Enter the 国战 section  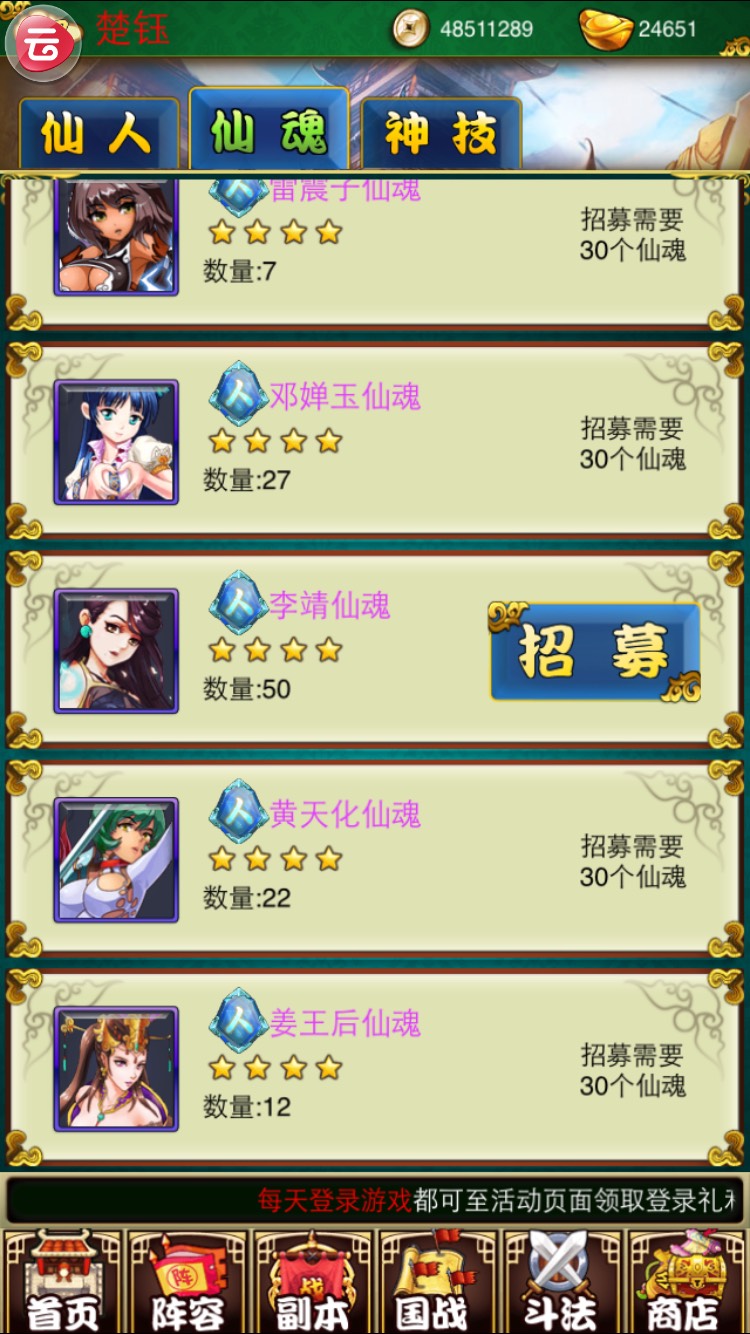(437, 1283)
